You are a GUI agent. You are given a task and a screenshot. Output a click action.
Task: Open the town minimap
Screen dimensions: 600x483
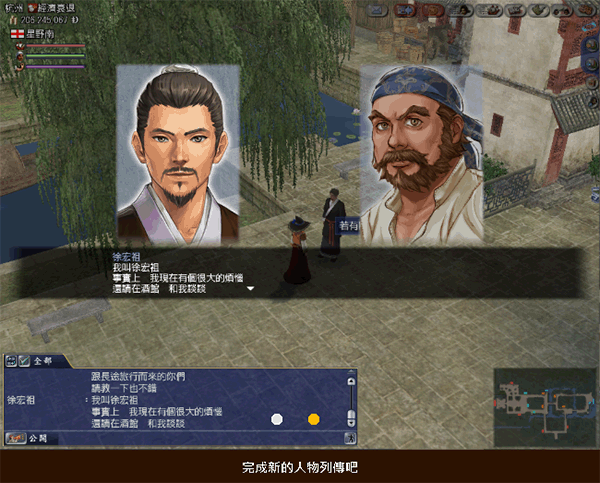[545, 405]
